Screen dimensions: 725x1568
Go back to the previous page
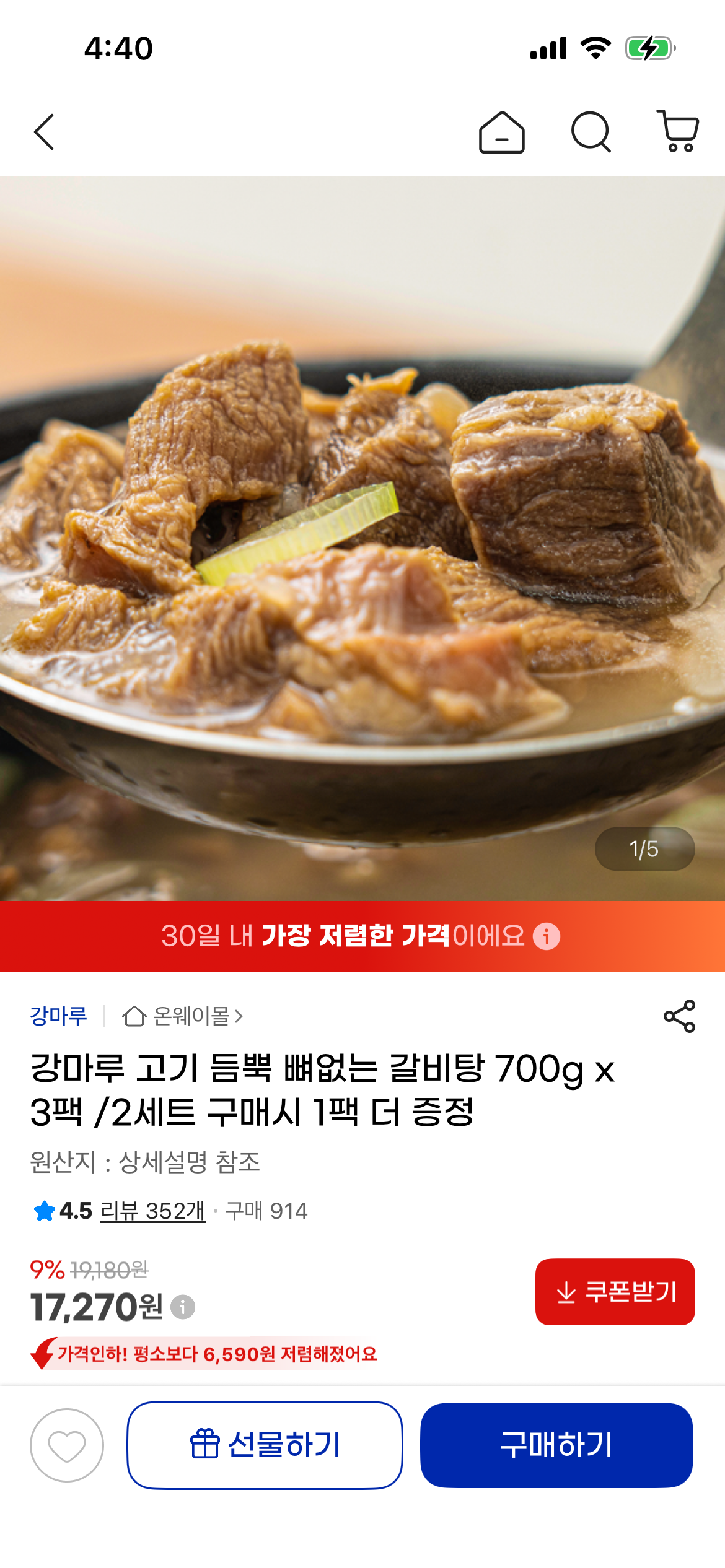click(x=45, y=132)
